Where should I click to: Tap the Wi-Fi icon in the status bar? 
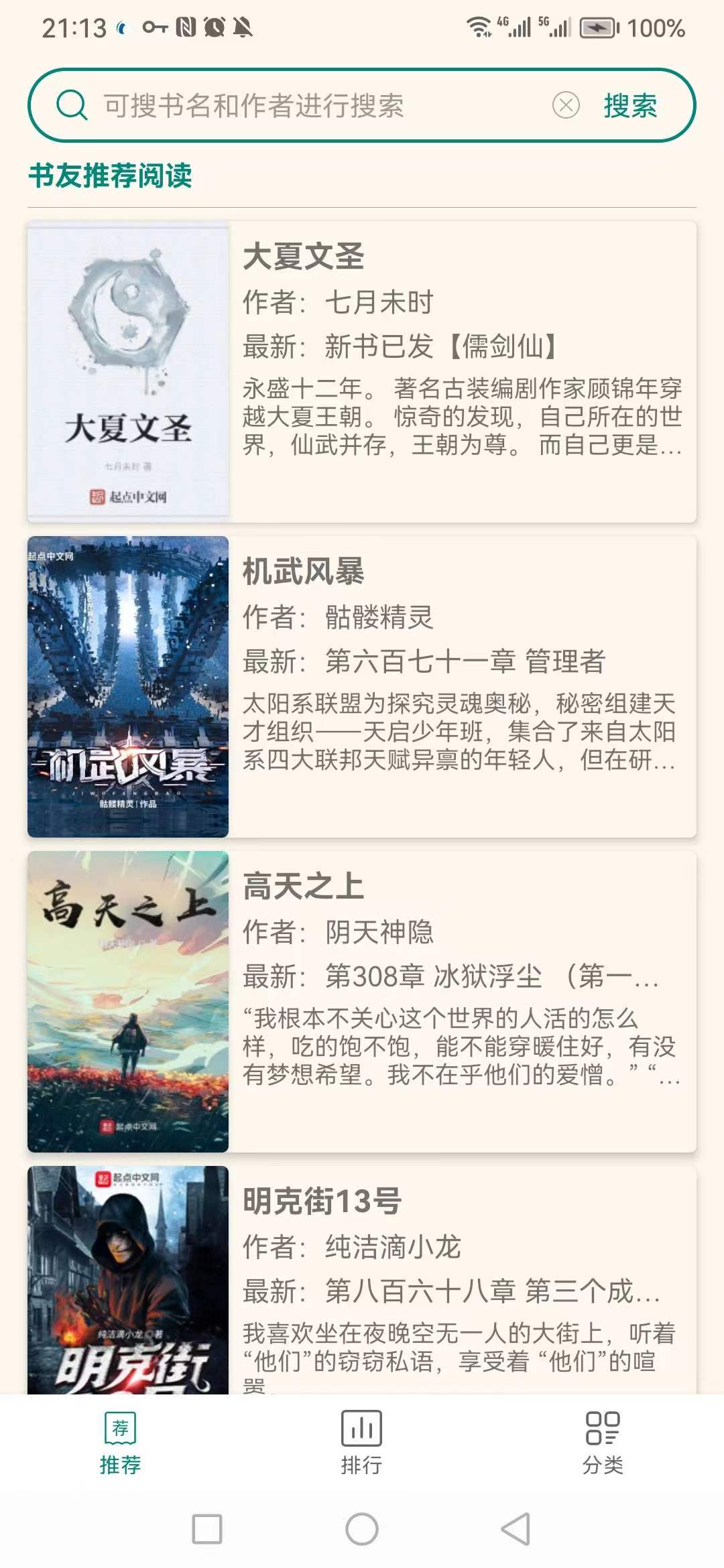tap(480, 25)
